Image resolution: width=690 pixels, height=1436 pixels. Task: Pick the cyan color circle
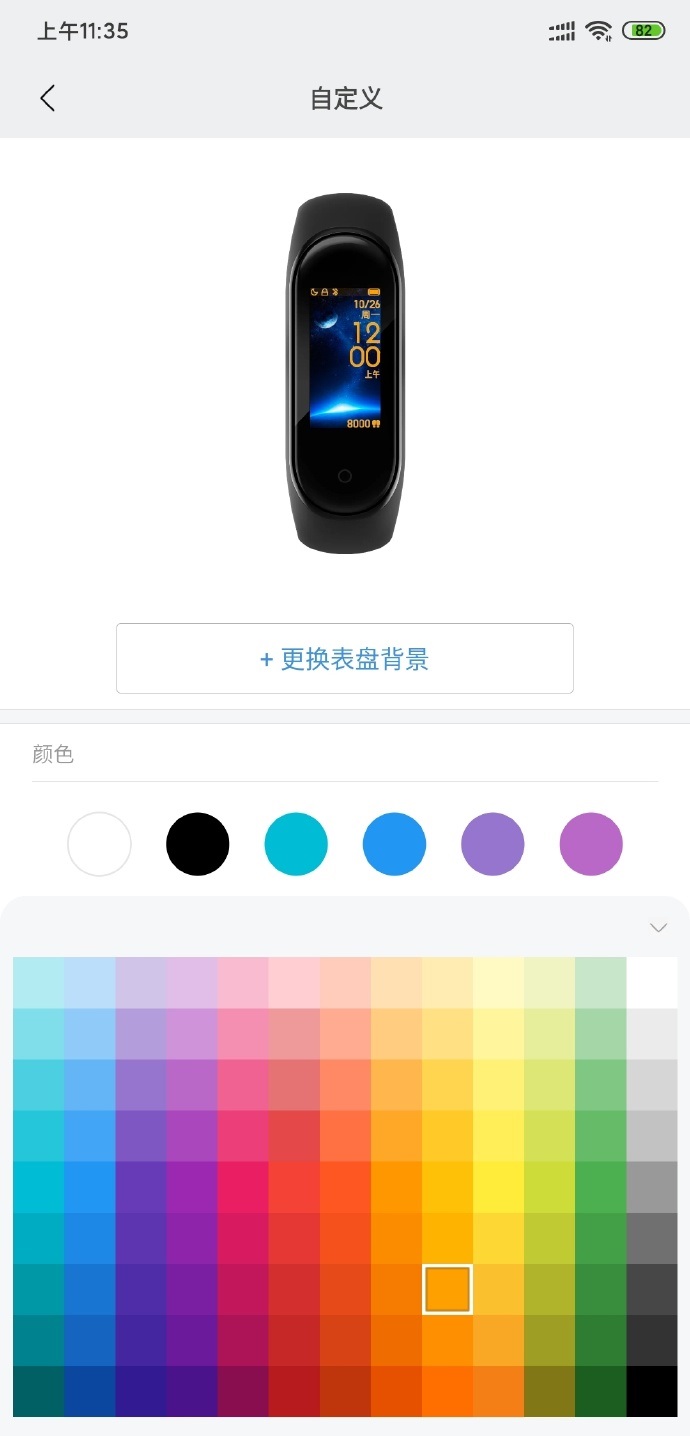click(296, 844)
